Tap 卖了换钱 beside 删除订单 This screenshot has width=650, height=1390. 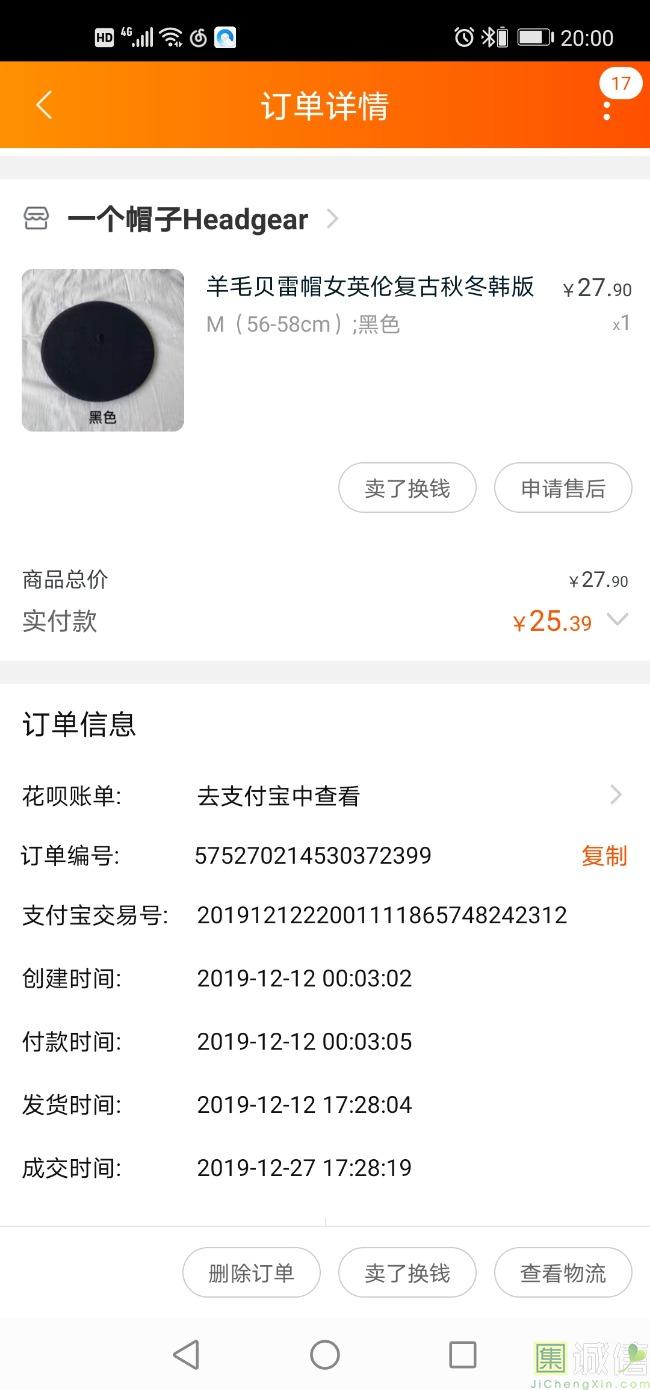[x=407, y=1273]
